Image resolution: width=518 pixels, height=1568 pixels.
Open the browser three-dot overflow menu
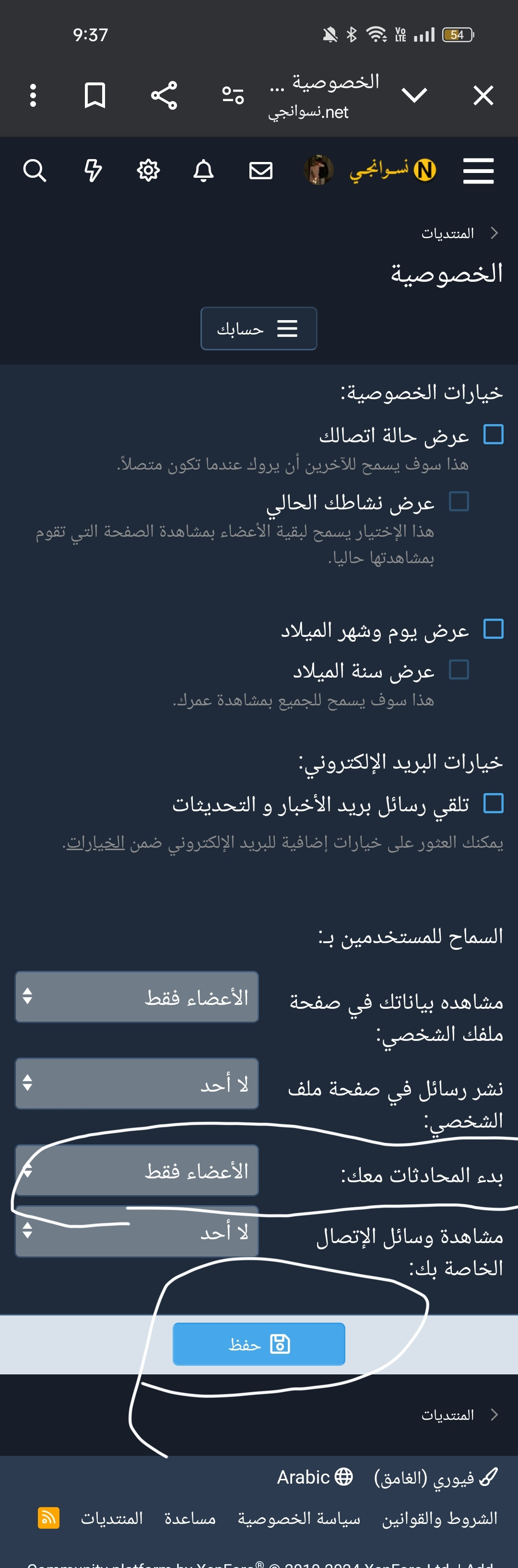point(33,95)
